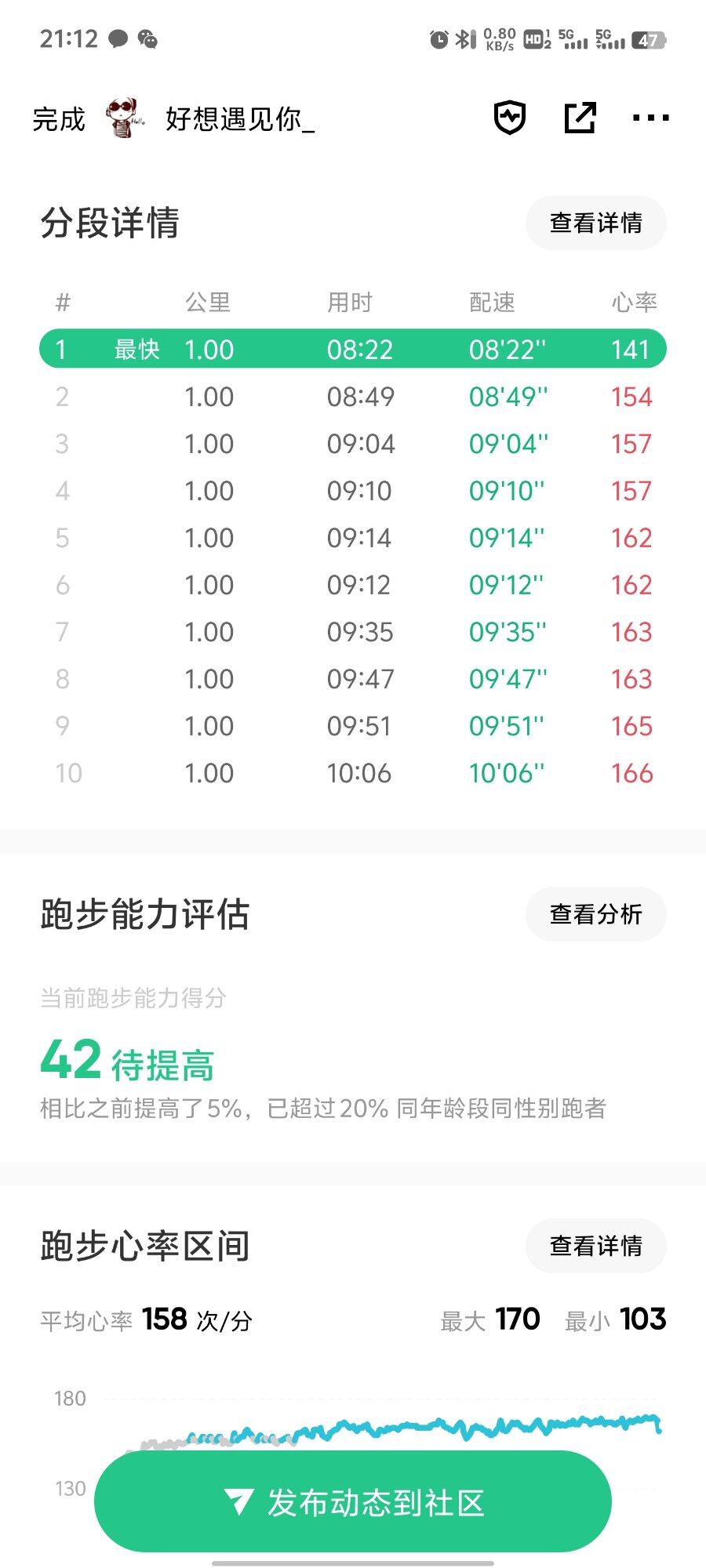Open 查看详情 for 跑步心率区间
The height and width of the screenshot is (1568, 706).
tap(596, 1246)
